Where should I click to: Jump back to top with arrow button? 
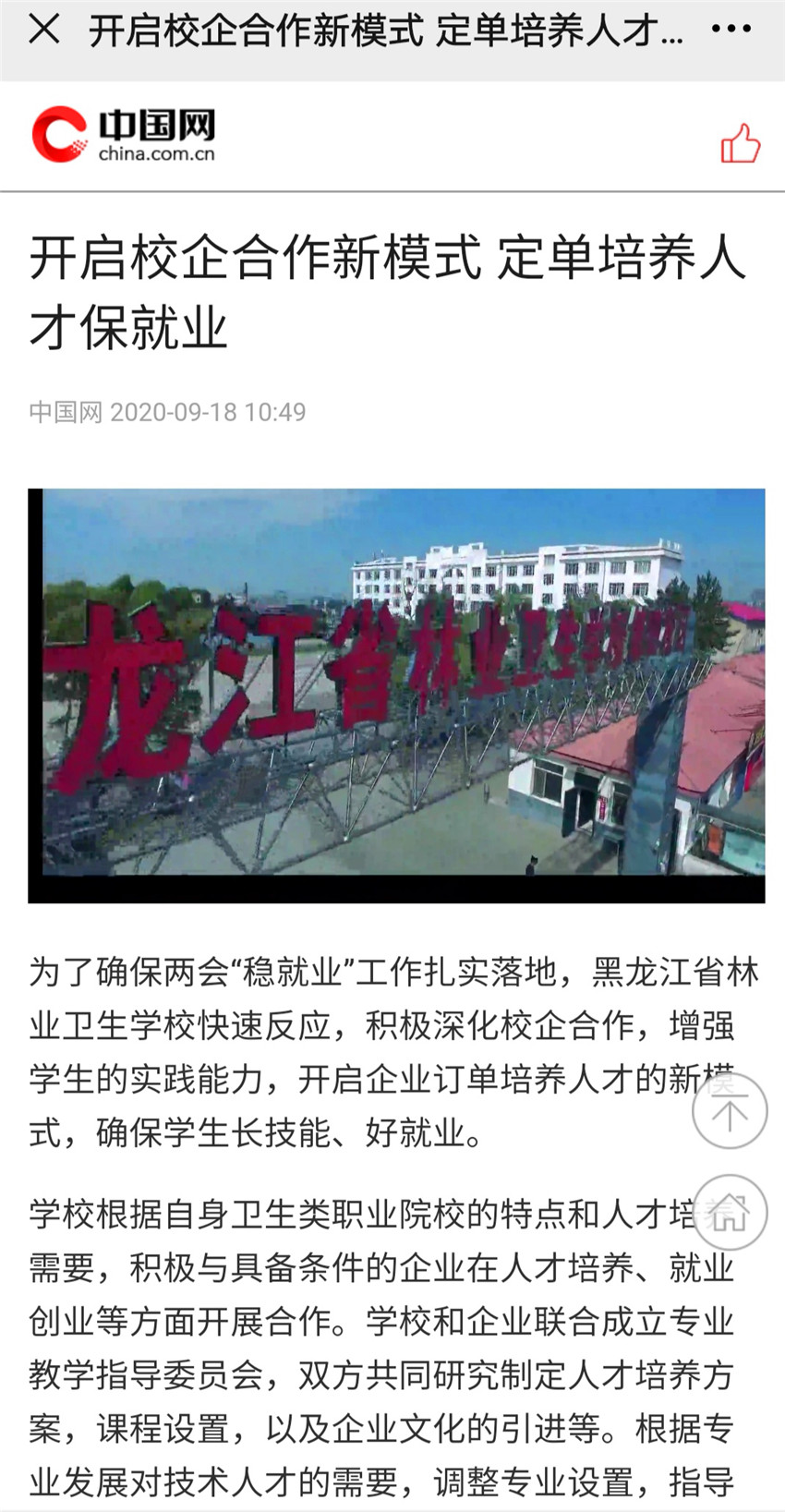coord(730,1111)
